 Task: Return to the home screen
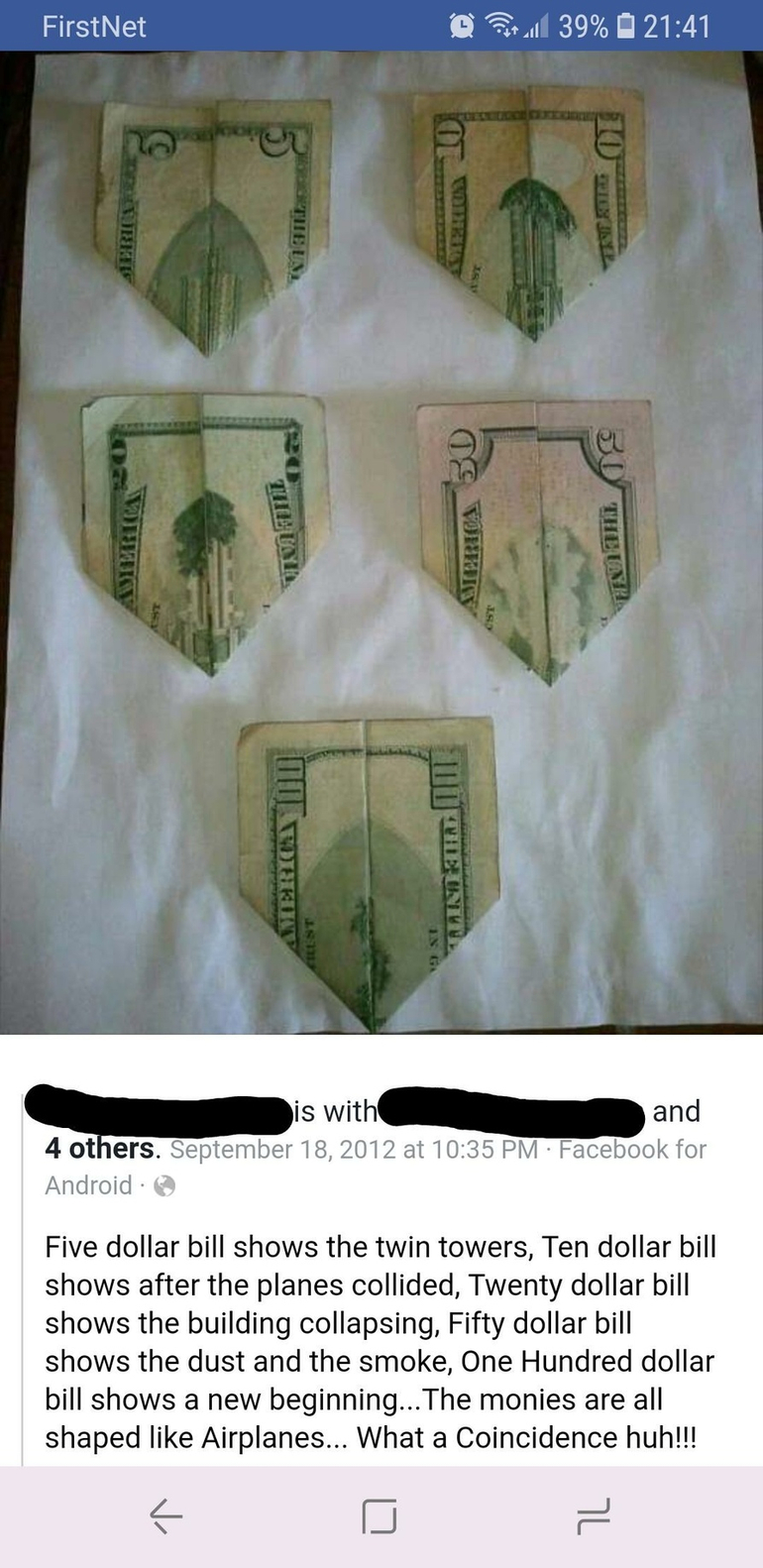[x=380, y=1515]
